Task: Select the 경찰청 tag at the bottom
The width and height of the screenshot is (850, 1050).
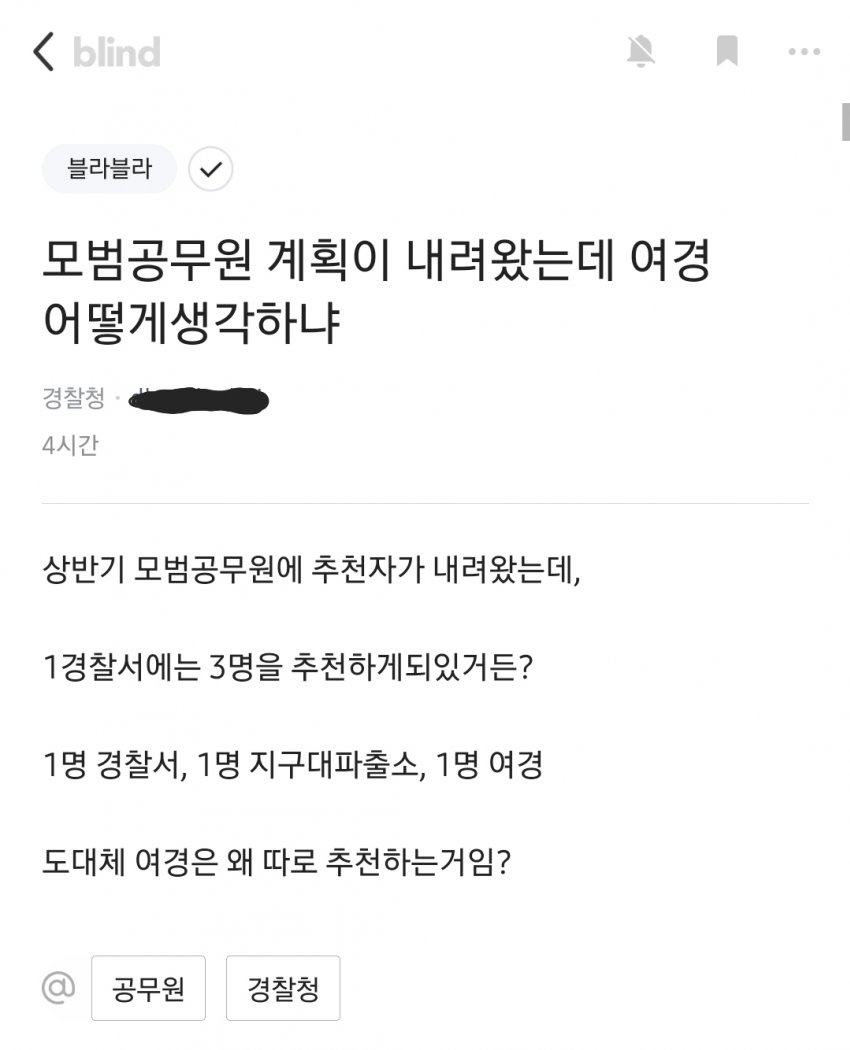Action: (283, 988)
